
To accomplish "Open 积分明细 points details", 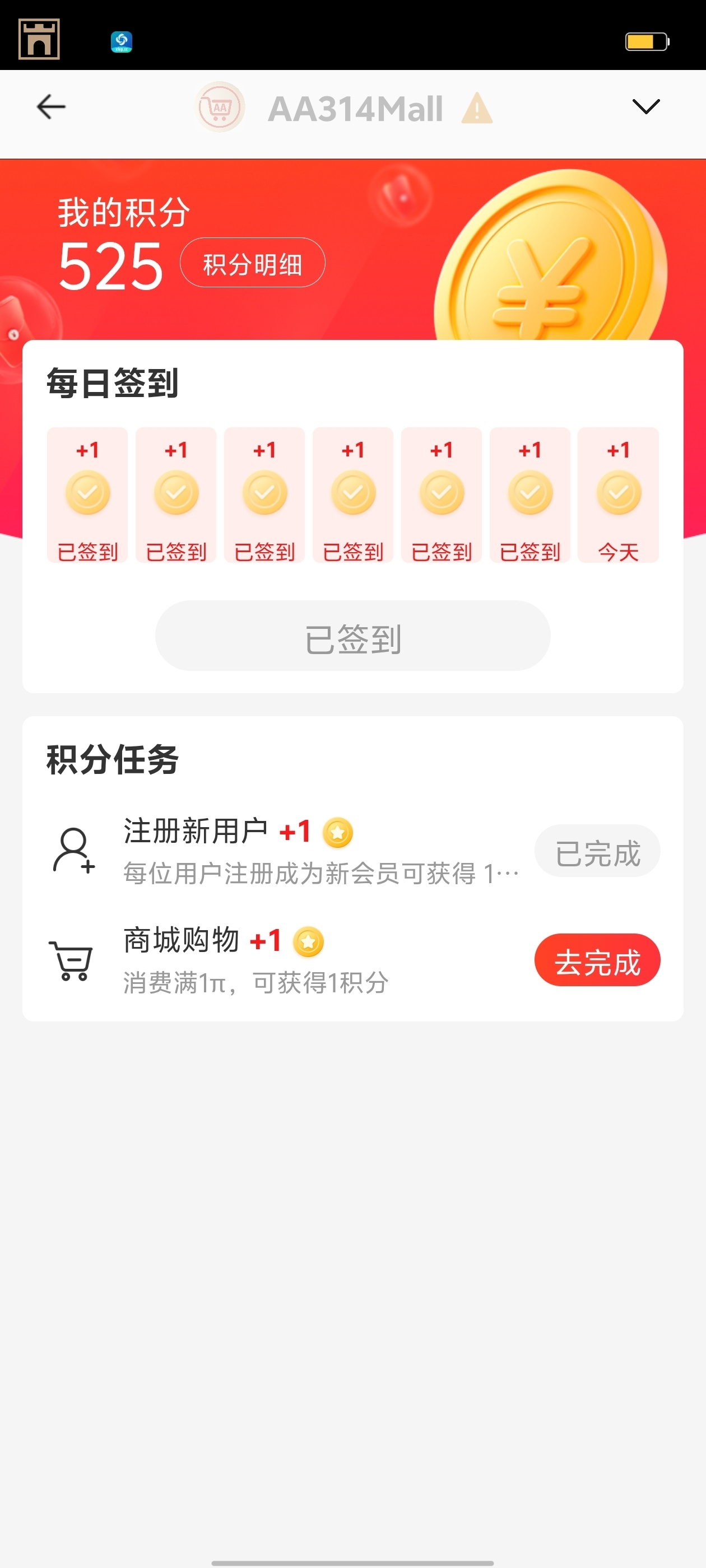I will point(252,263).
